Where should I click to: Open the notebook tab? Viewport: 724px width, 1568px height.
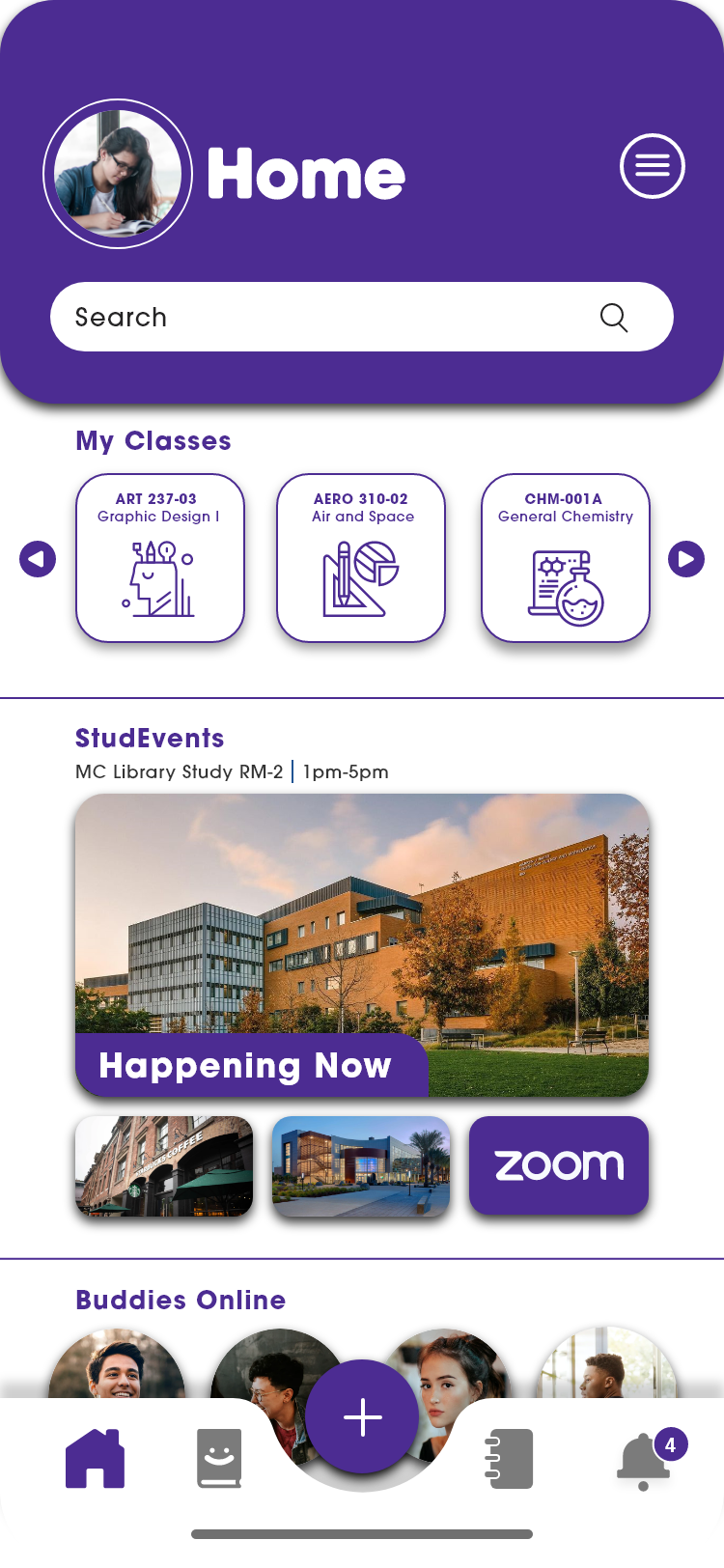coord(508,1459)
